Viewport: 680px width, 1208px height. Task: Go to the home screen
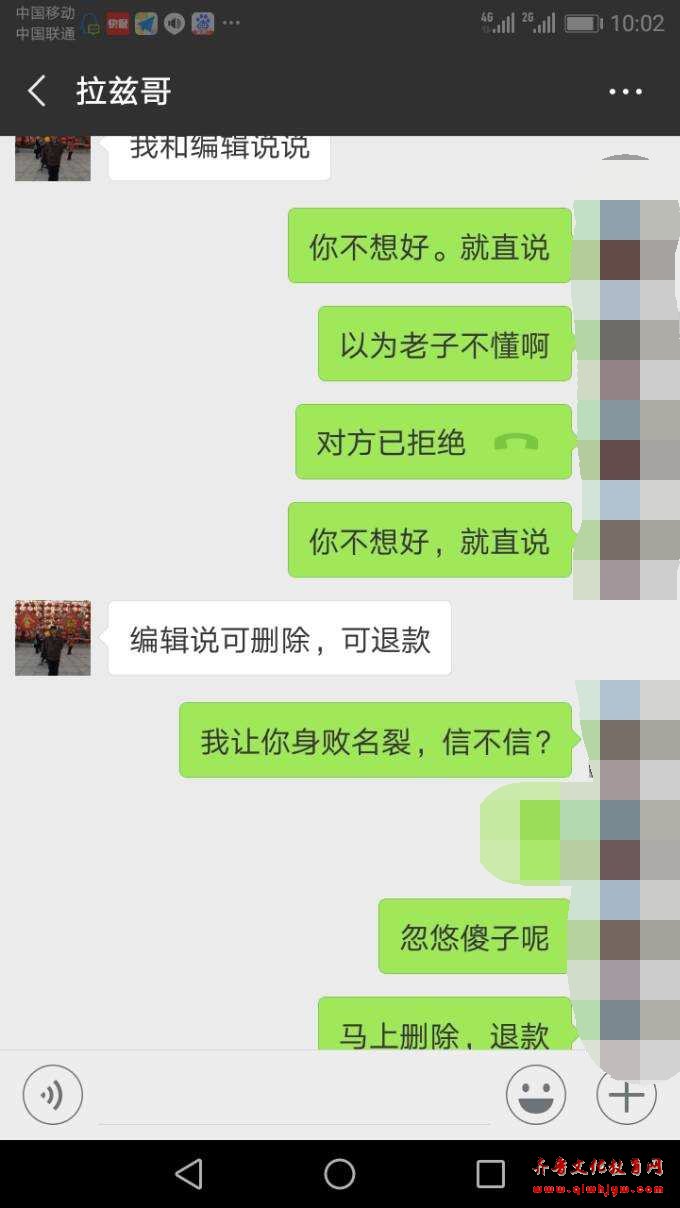pyautogui.click(x=340, y=1173)
